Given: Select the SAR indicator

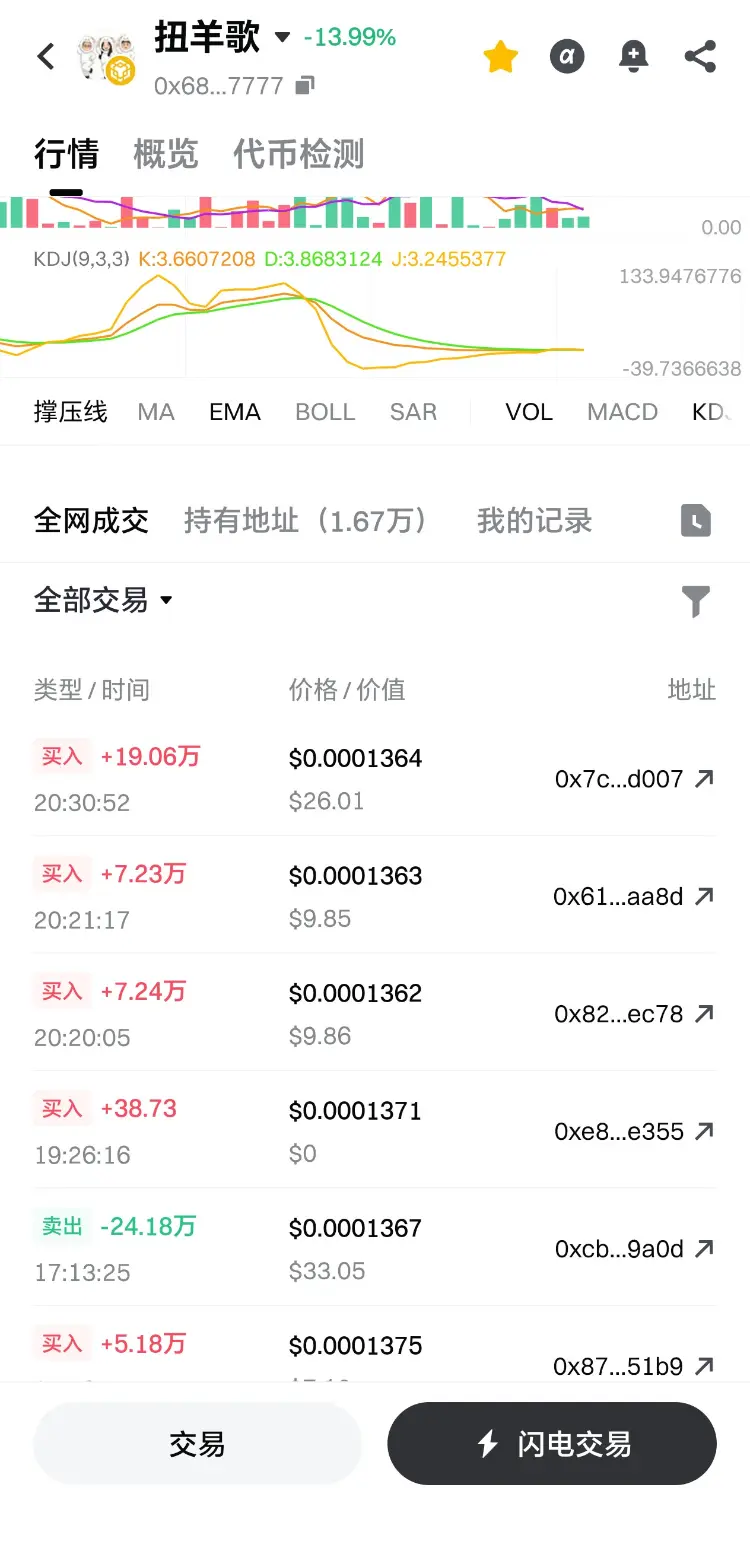Looking at the screenshot, I should 413,412.
